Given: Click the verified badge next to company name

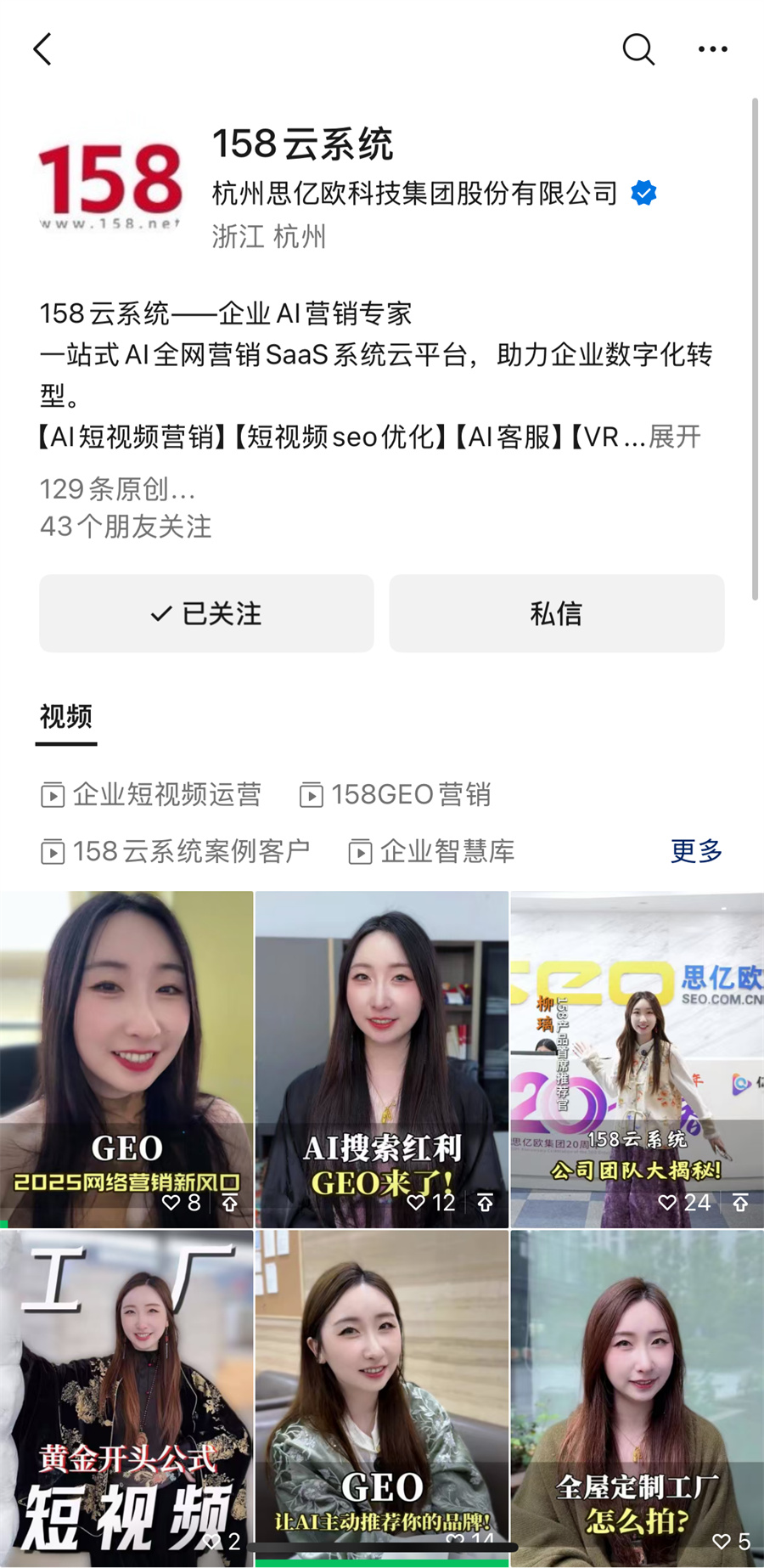Looking at the screenshot, I should [x=643, y=194].
